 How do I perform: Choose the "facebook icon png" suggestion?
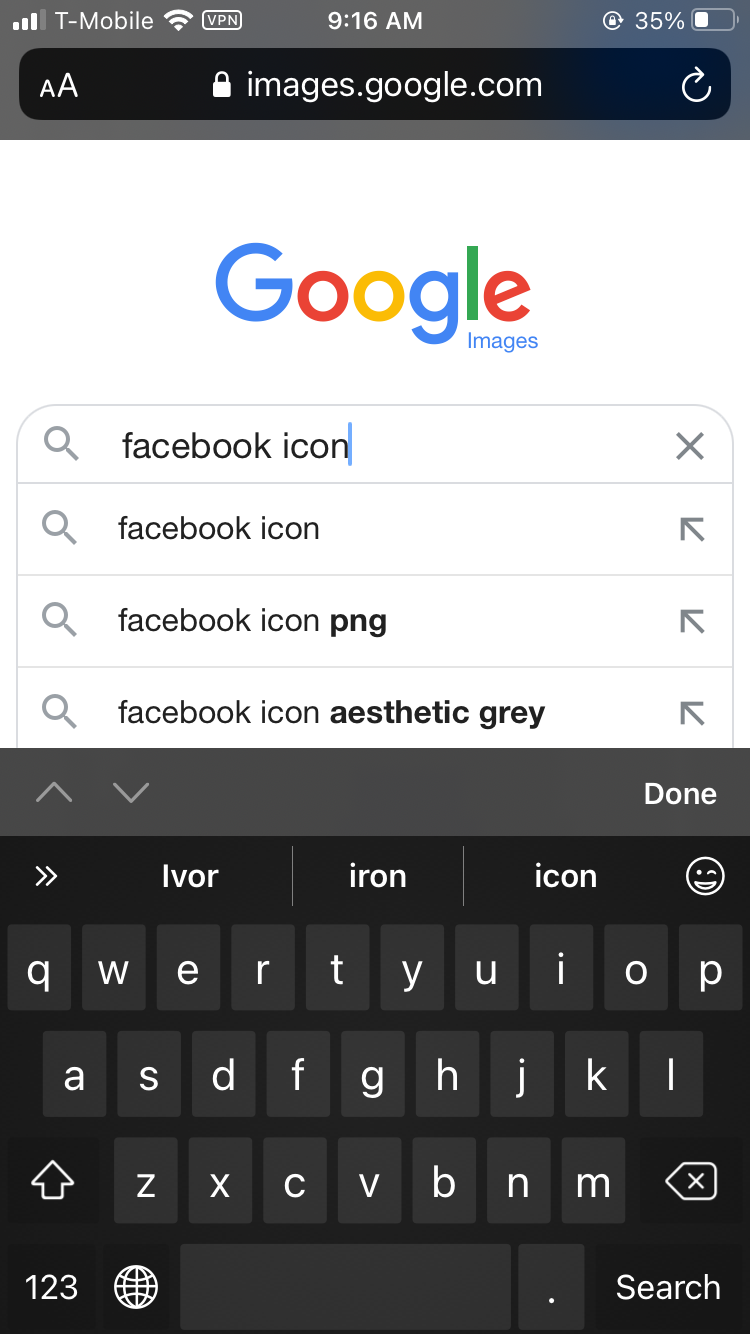click(x=252, y=621)
